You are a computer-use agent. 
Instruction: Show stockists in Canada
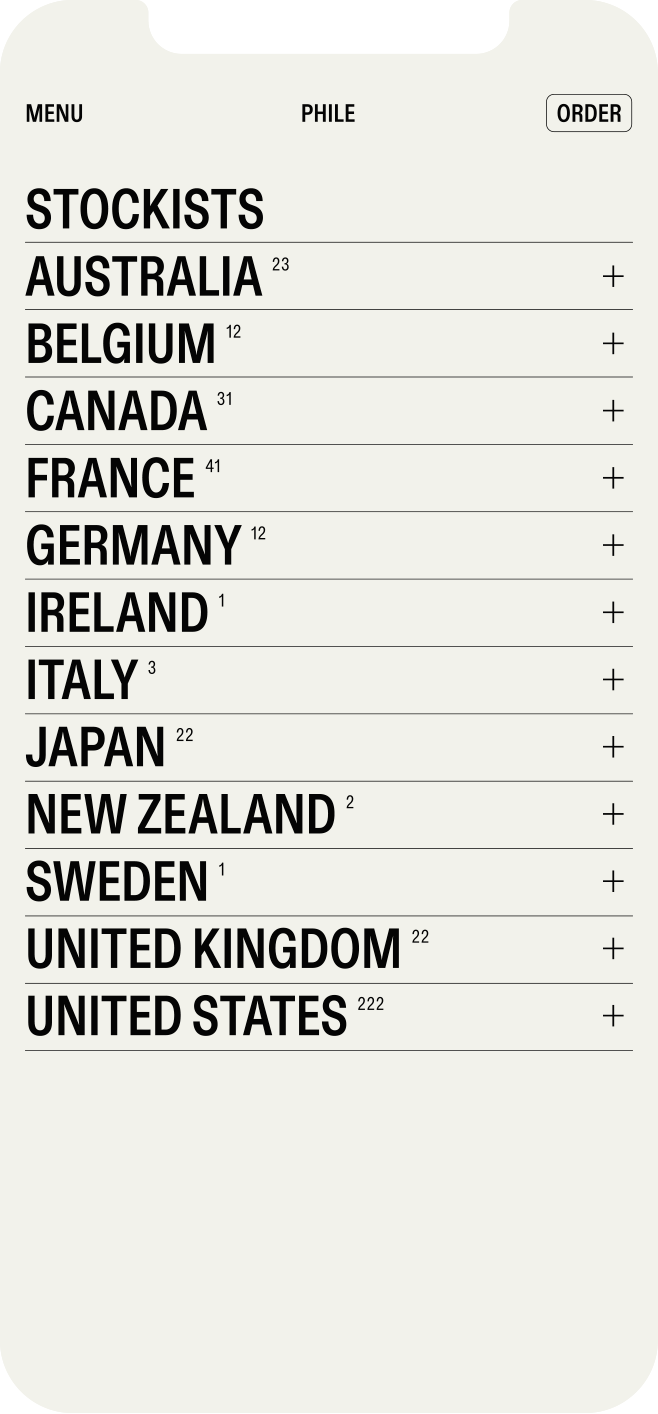pyautogui.click(x=613, y=411)
